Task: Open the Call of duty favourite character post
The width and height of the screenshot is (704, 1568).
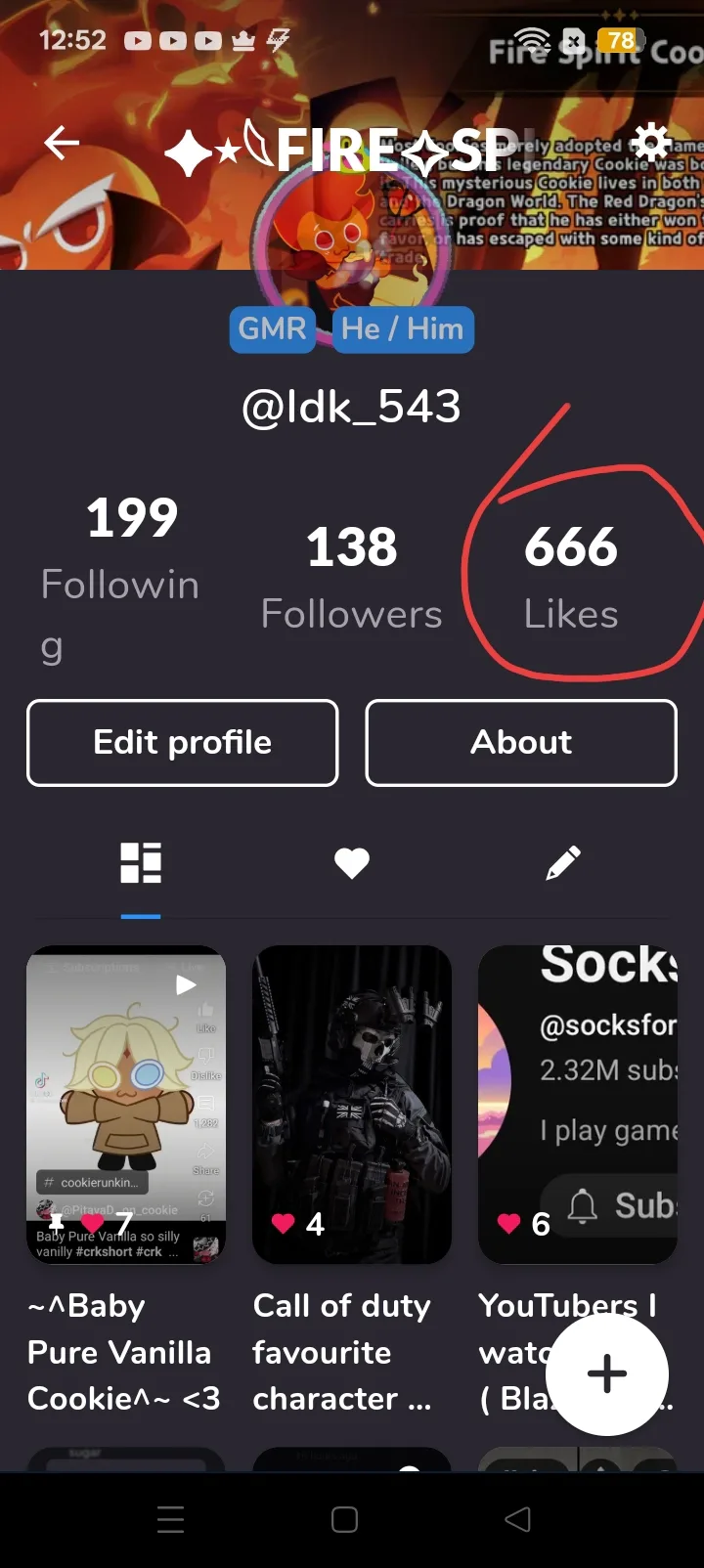Action: click(x=352, y=1105)
